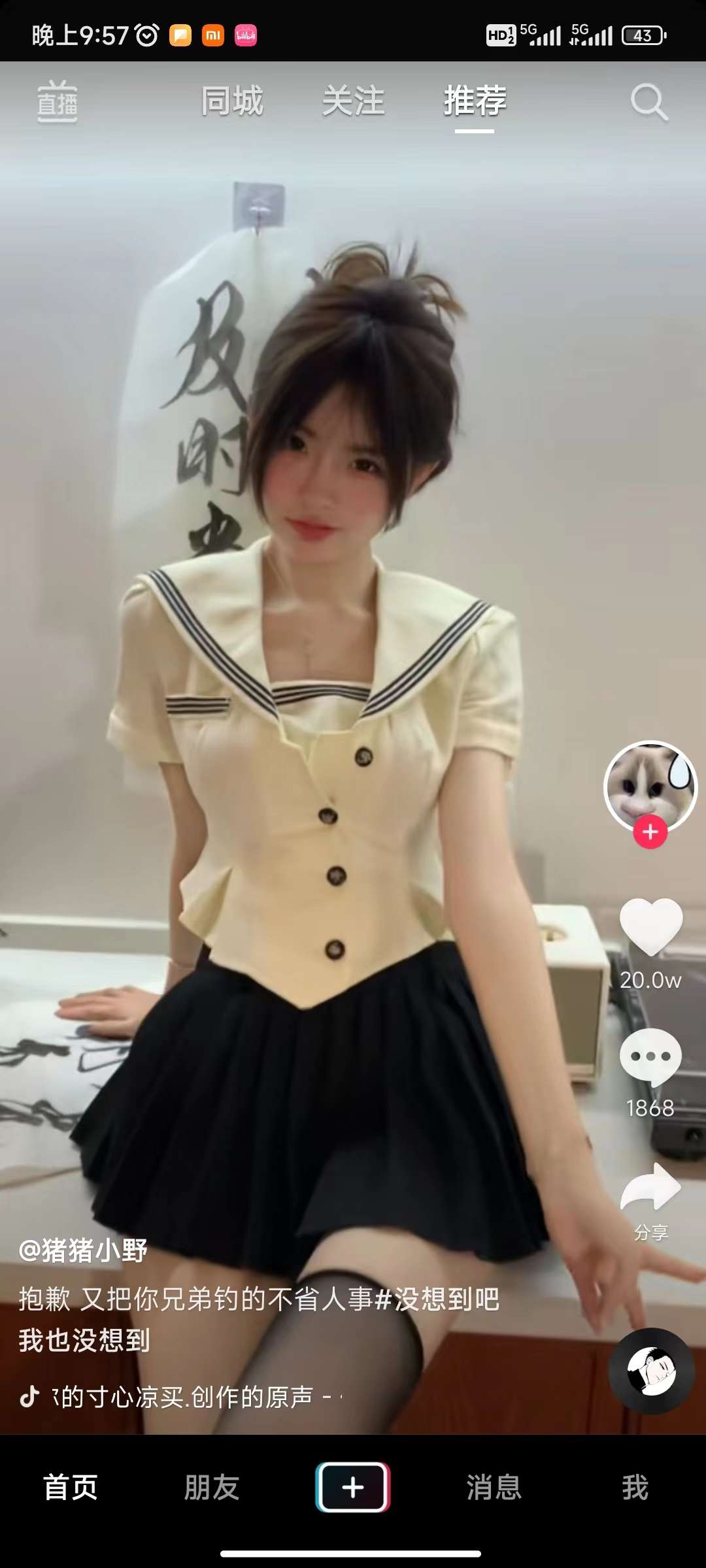
Task: Create a new video with plus button
Action: pyautogui.click(x=353, y=1488)
